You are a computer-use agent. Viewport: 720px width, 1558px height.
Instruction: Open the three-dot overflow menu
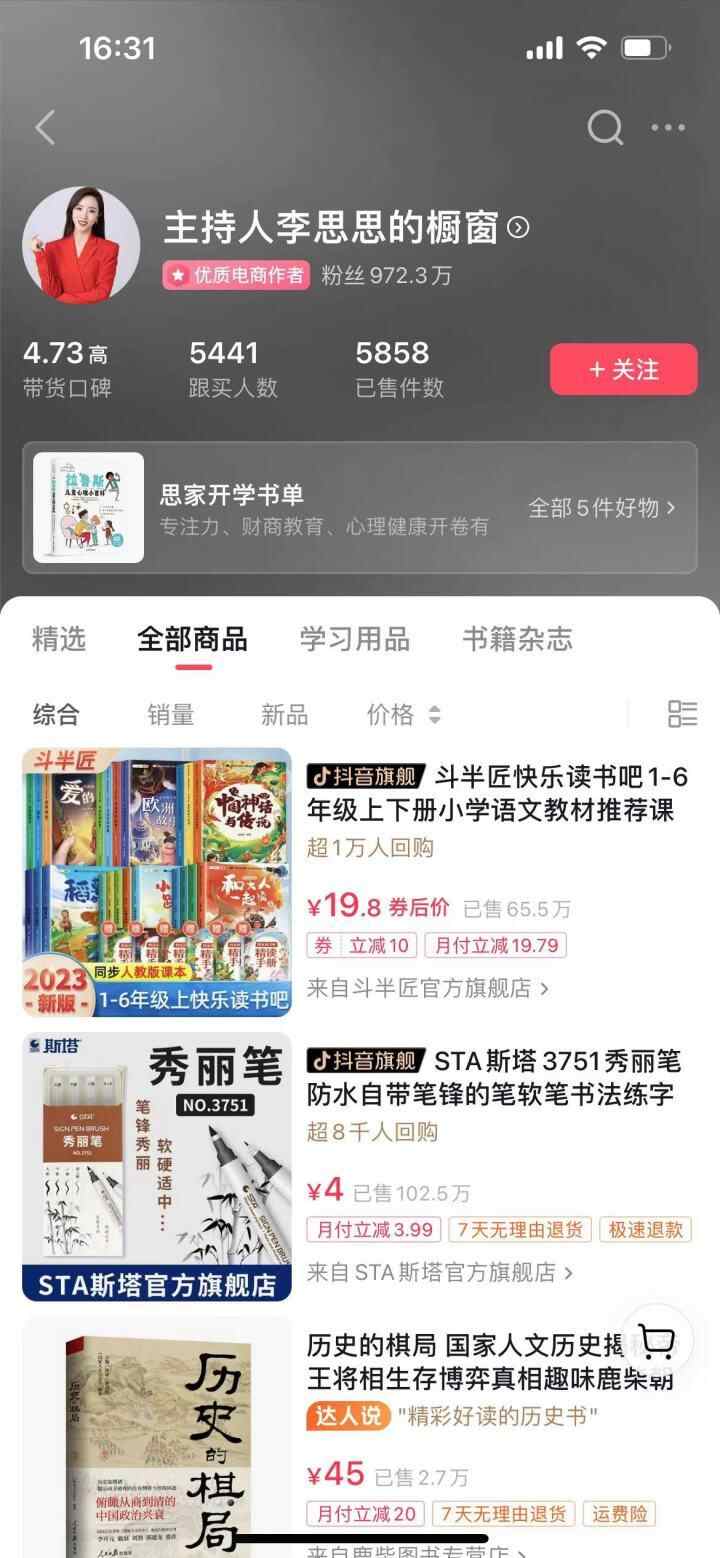668,128
